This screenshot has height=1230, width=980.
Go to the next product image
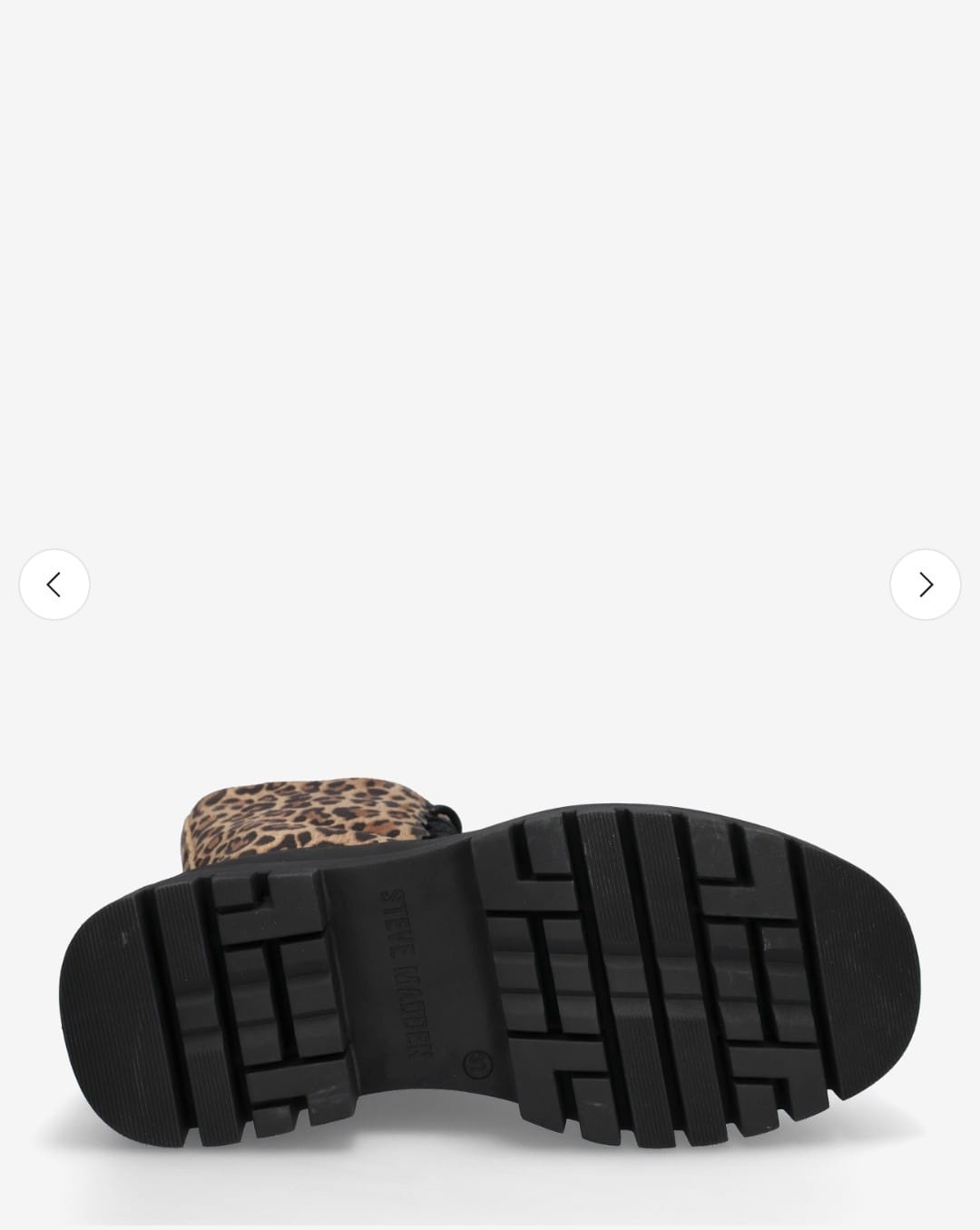[925, 585]
